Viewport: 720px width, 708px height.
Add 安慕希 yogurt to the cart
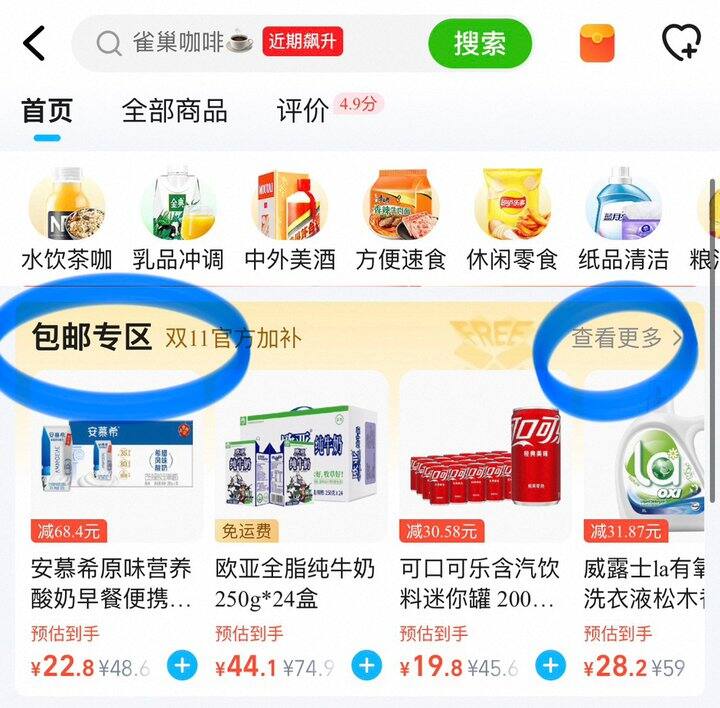pos(183,665)
